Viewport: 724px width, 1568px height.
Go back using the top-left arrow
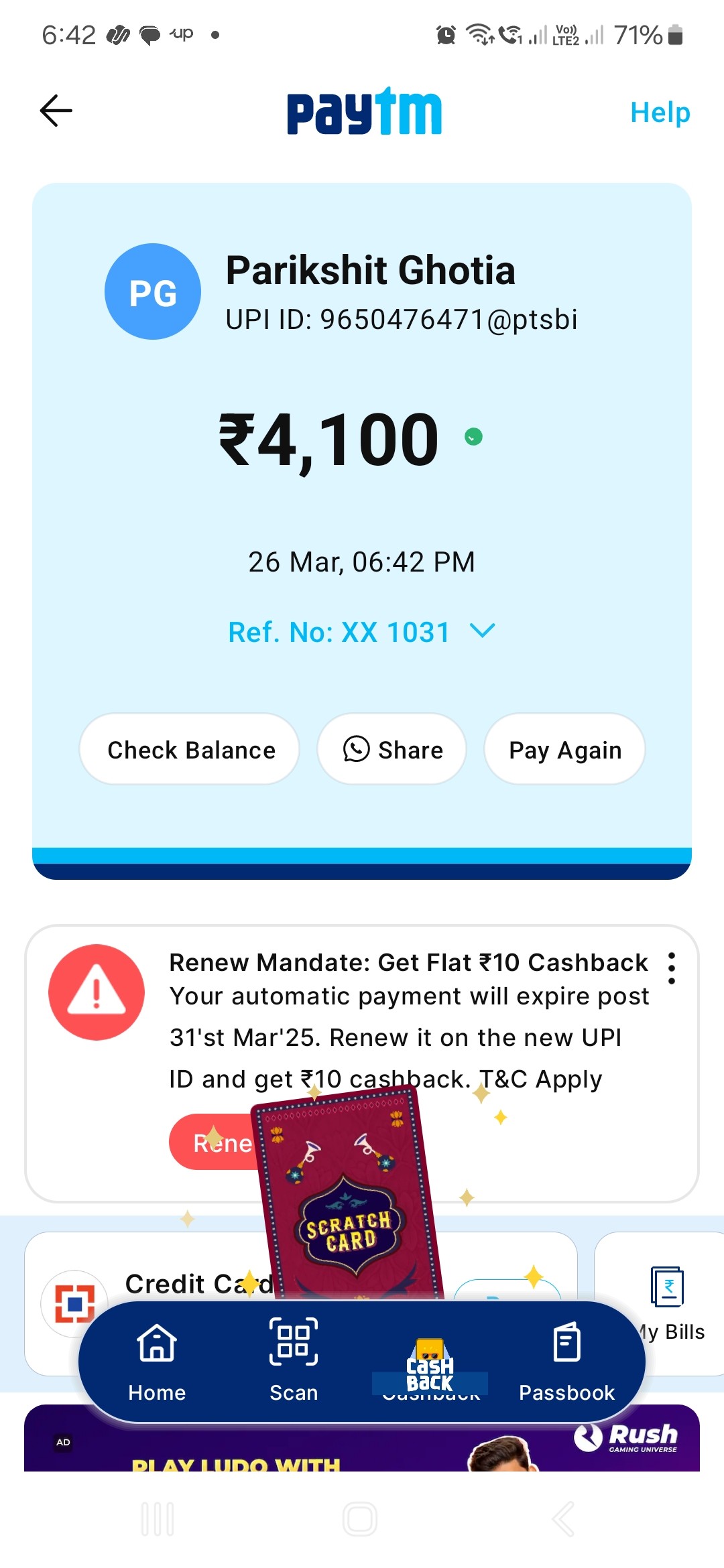coord(56,111)
